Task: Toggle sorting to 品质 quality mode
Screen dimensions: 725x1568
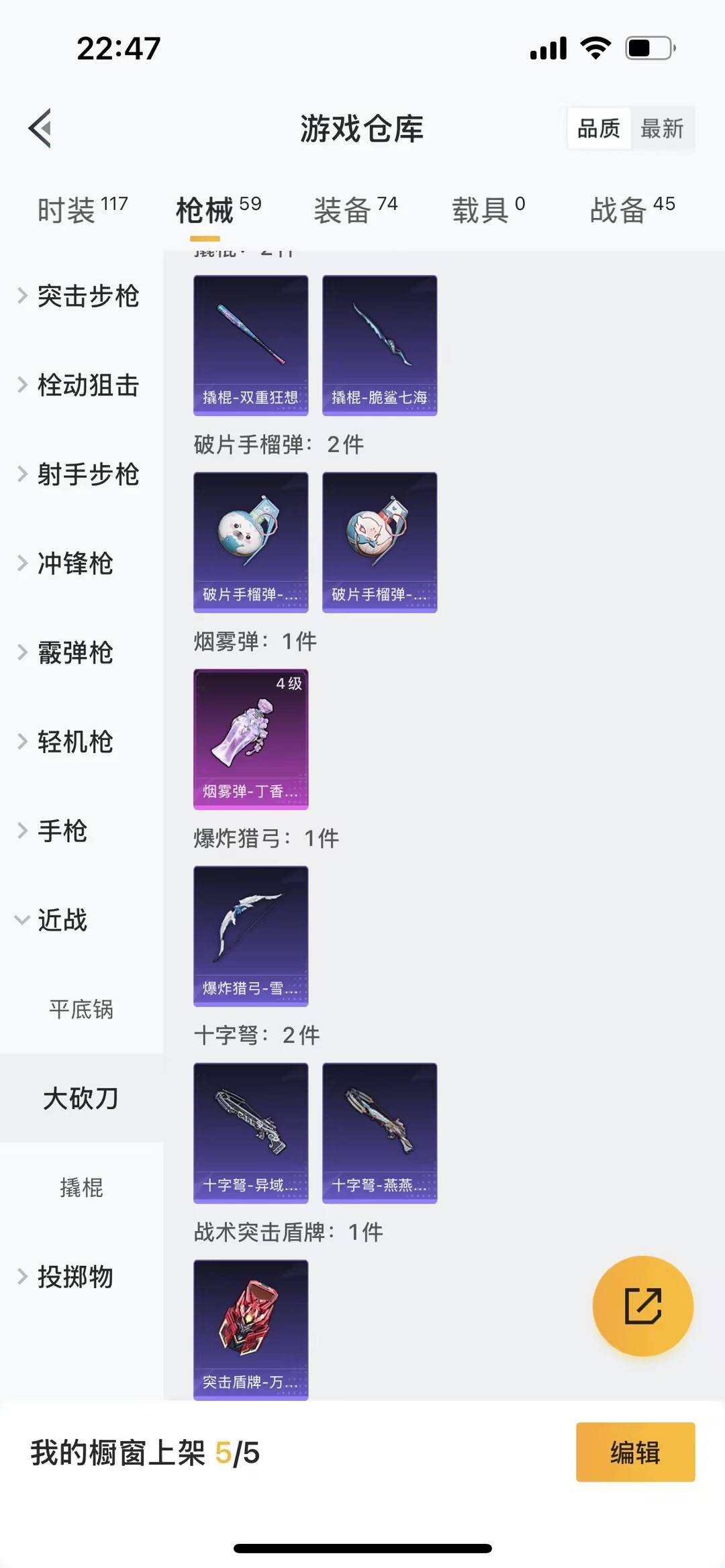Action: coord(599,129)
